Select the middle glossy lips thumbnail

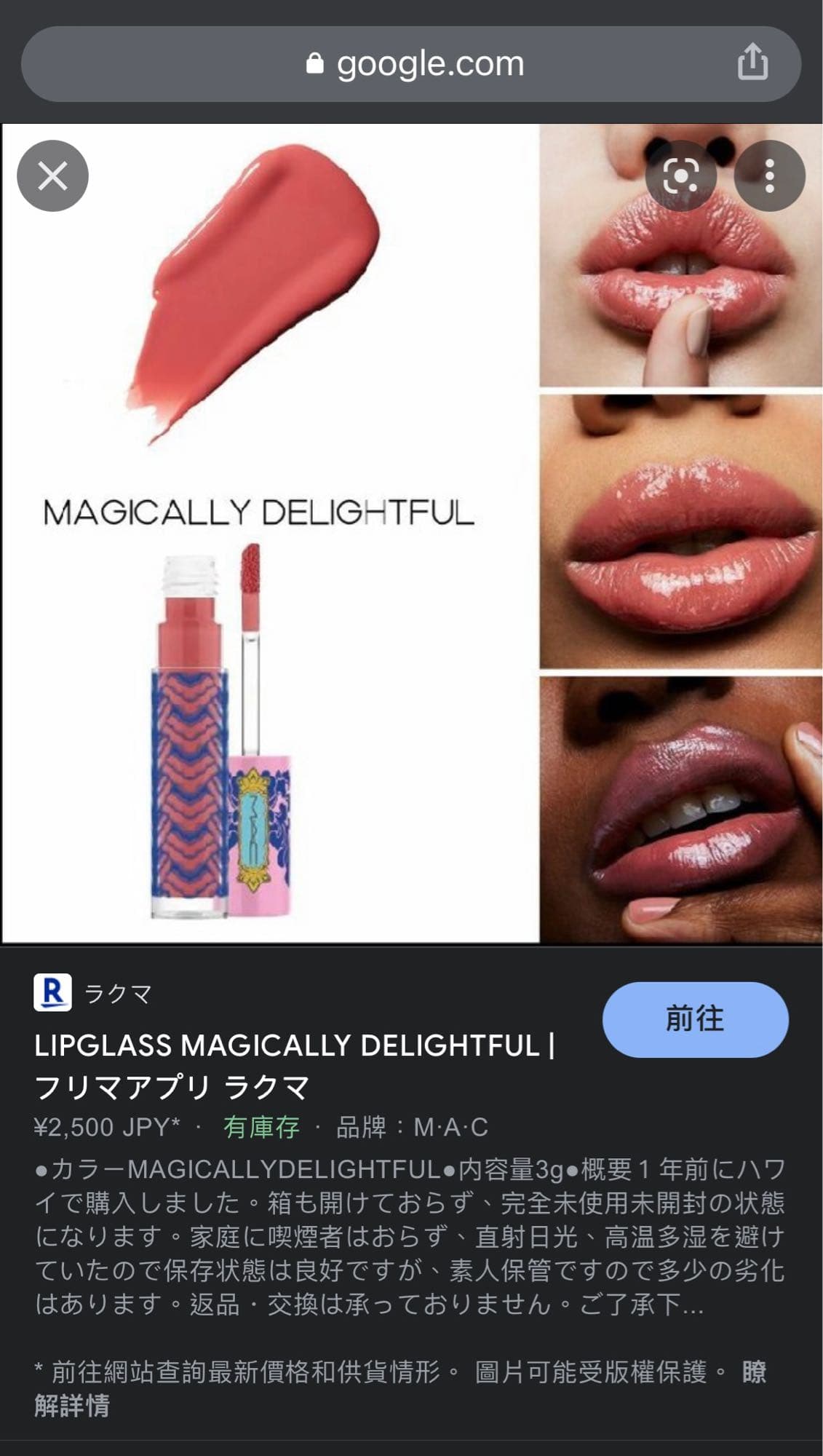pos(680,531)
